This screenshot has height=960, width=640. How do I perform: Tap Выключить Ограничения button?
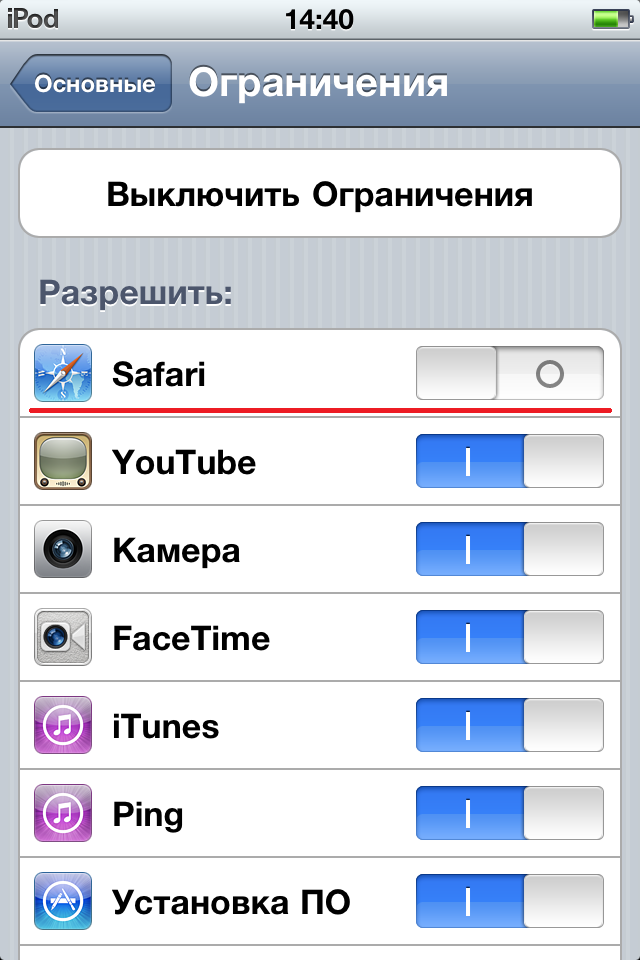tap(320, 194)
